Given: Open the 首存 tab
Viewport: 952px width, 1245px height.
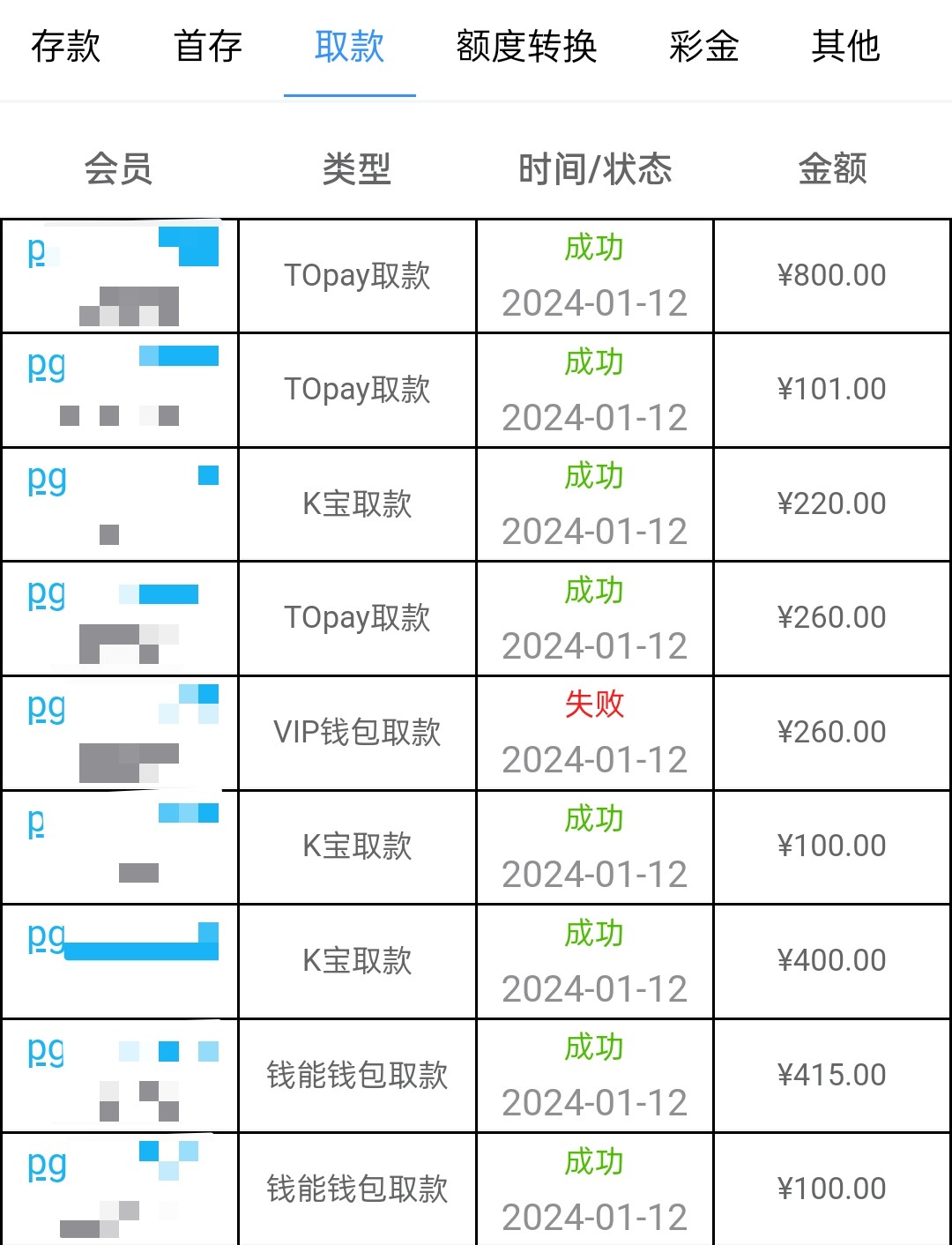Looking at the screenshot, I should pyautogui.click(x=208, y=47).
